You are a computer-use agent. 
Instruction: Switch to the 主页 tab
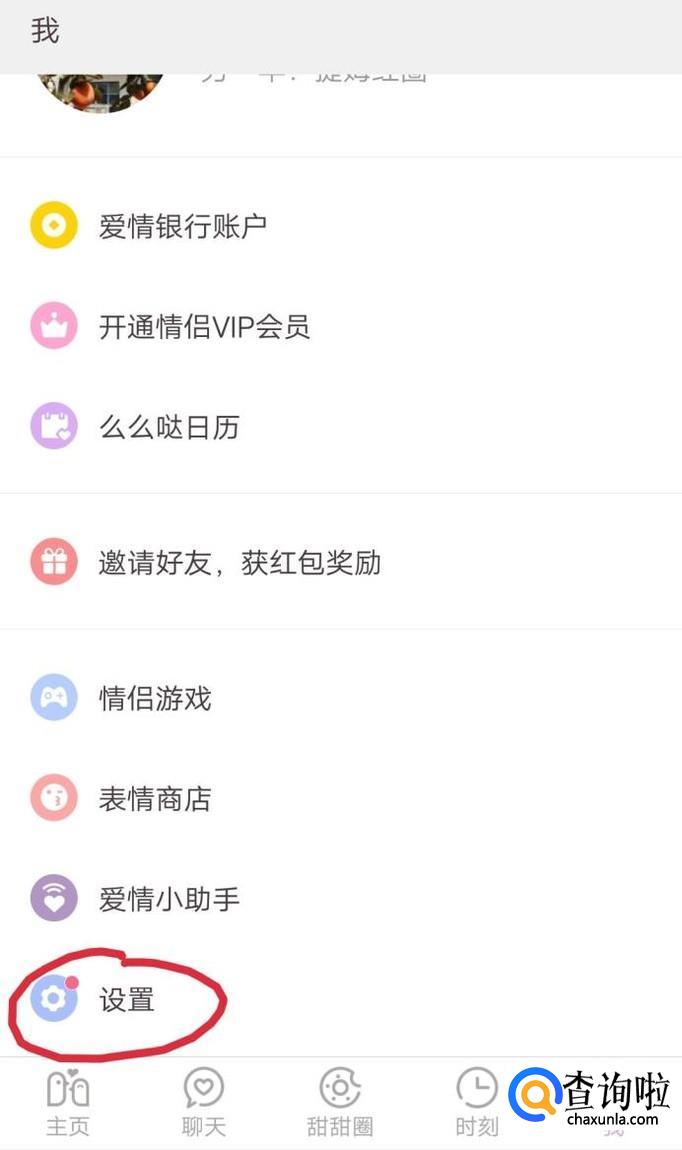coord(68,1102)
